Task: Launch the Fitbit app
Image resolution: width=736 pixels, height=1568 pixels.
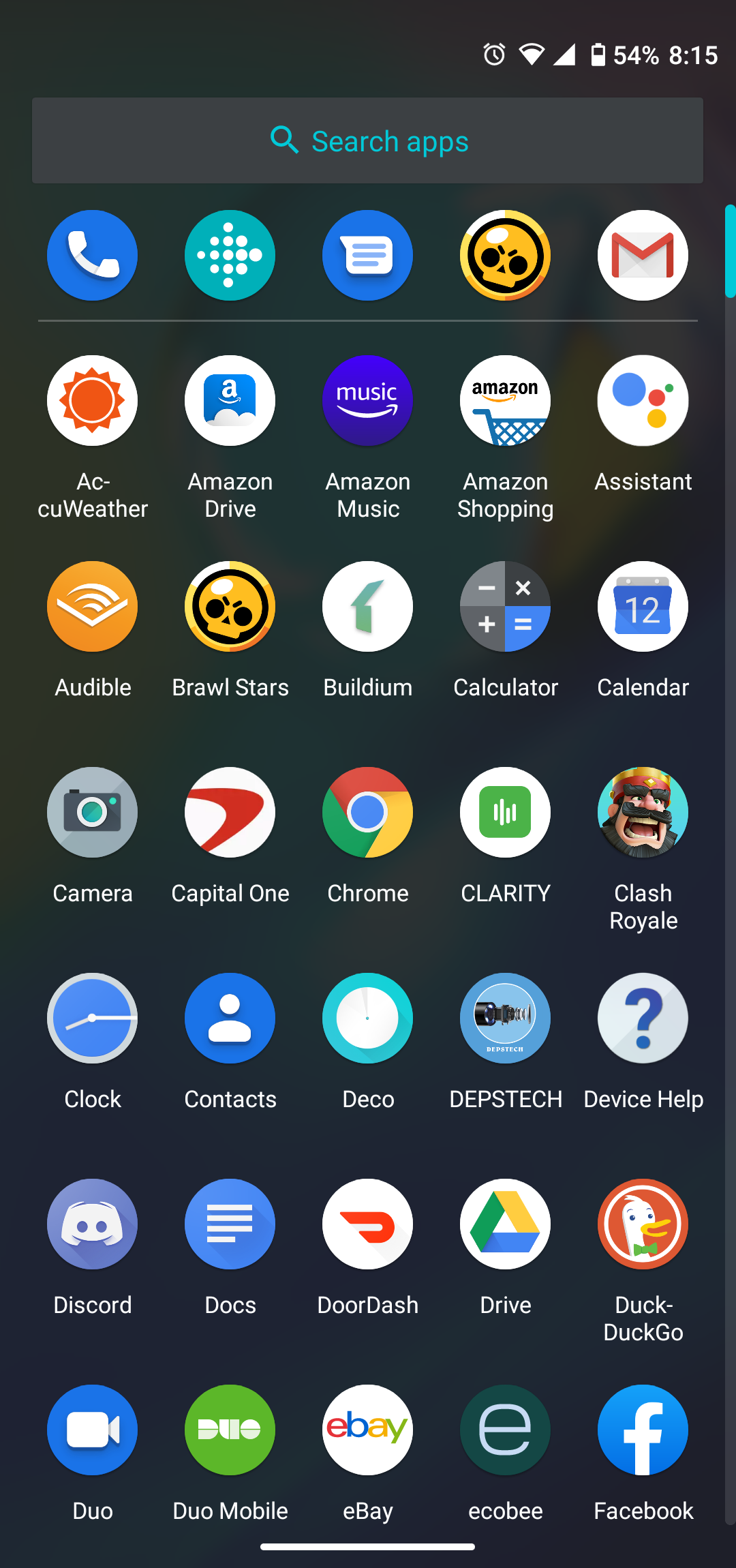Action: (x=230, y=256)
